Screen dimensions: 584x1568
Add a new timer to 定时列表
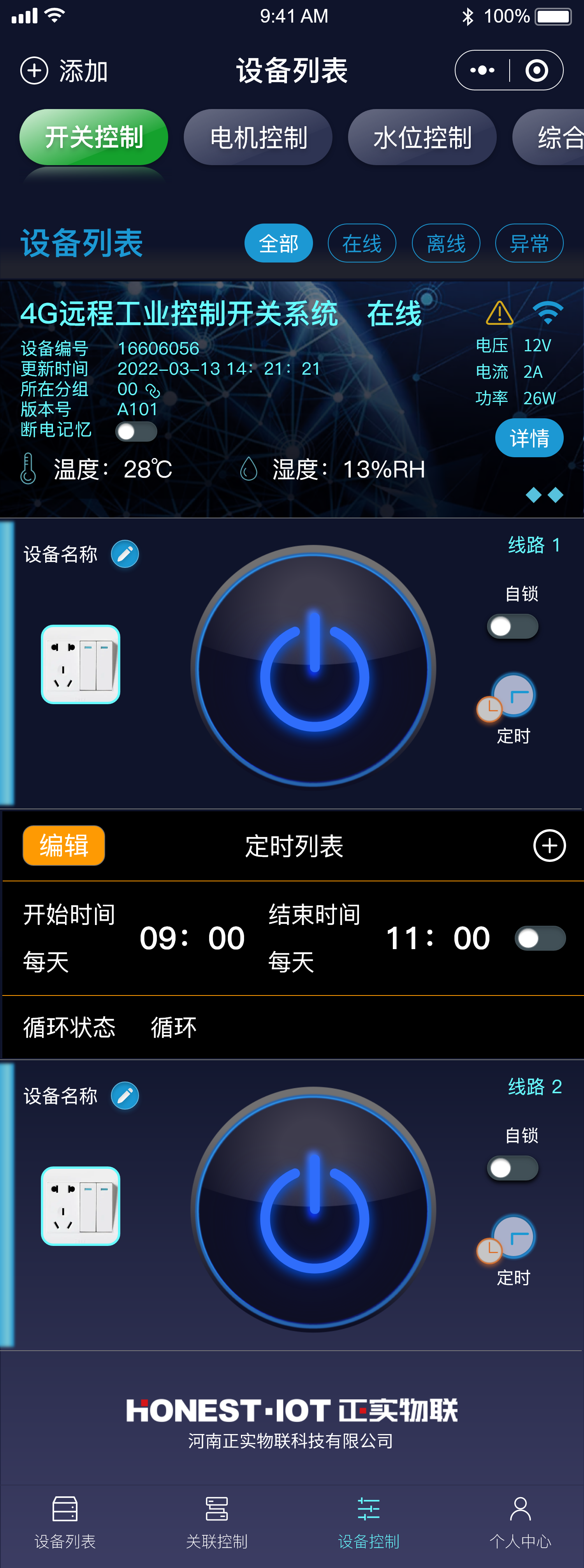[x=549, y=846]
